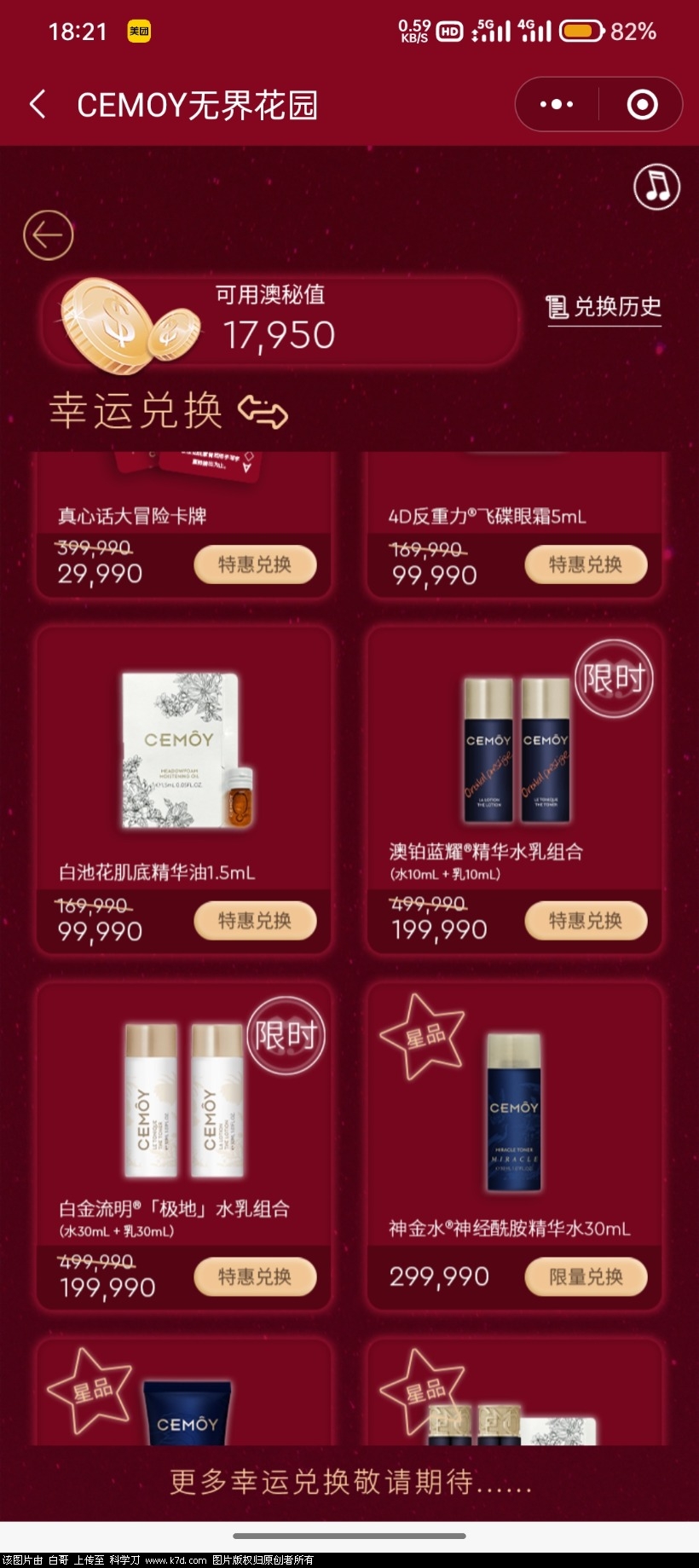Toggle the background music icon
This screenshot has width=699, height=1568.
tap(656, 187)
